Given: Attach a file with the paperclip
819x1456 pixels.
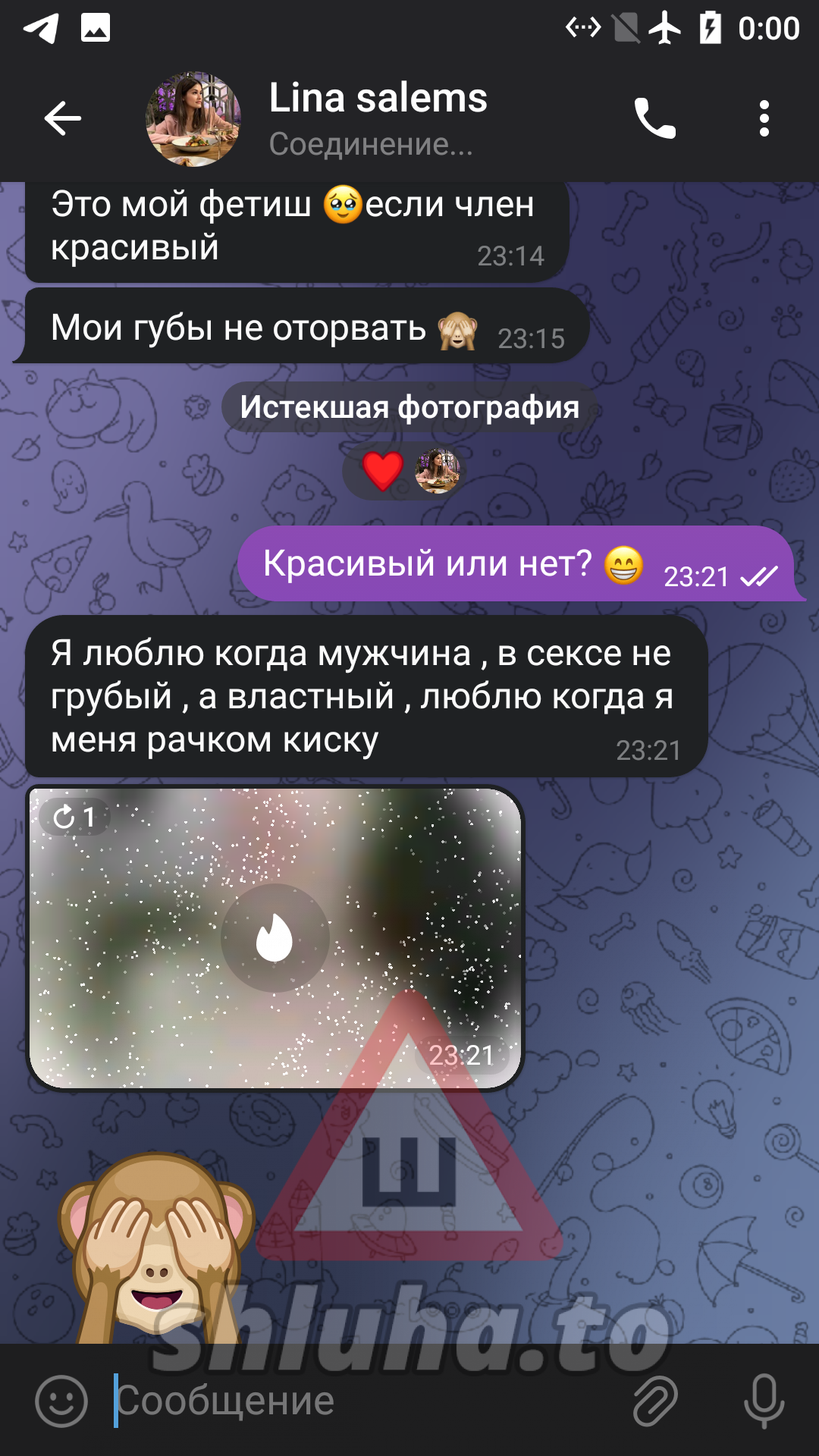Looking at the screenshot, I should tap(655, 1401).
